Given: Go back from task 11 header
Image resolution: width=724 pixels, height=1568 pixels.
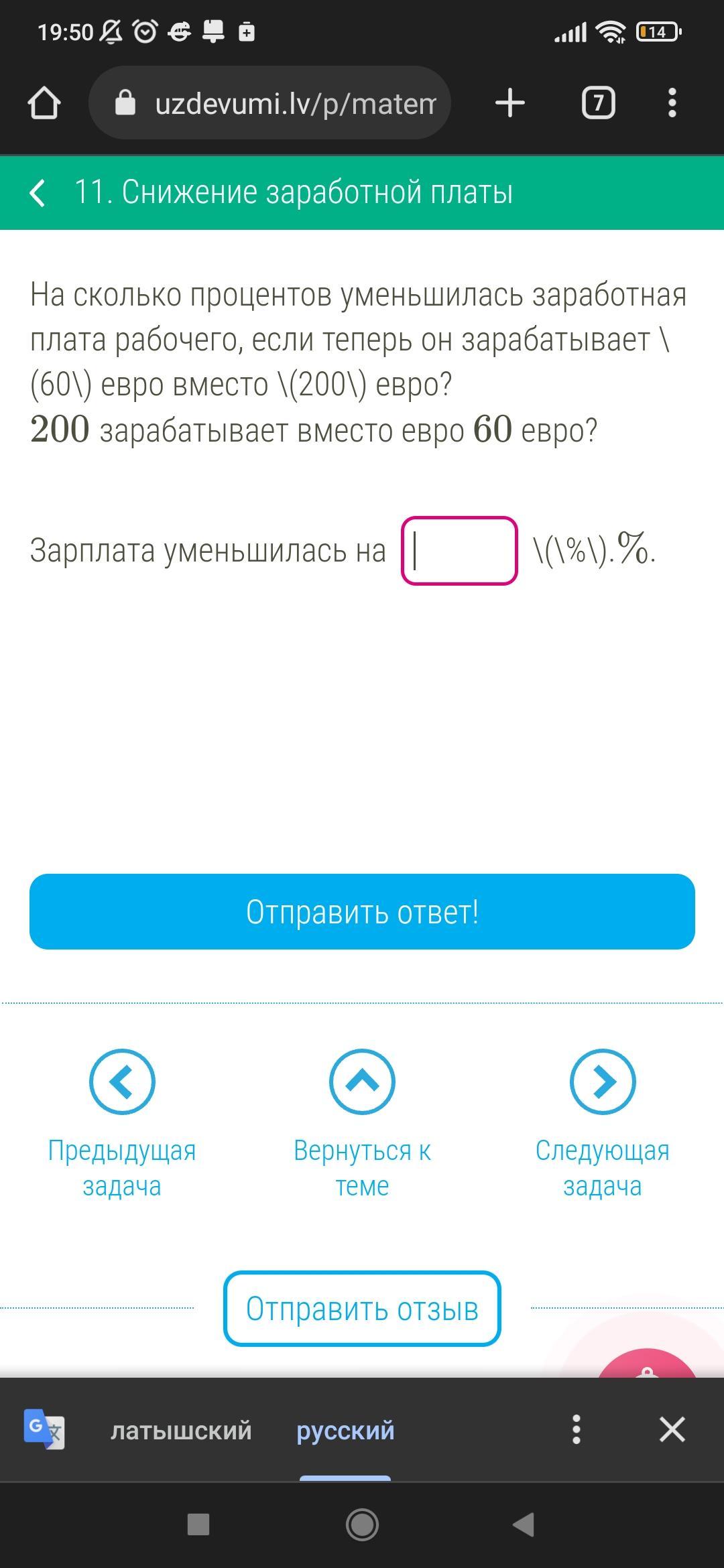Looking at the screenshot, I should 38,193.
